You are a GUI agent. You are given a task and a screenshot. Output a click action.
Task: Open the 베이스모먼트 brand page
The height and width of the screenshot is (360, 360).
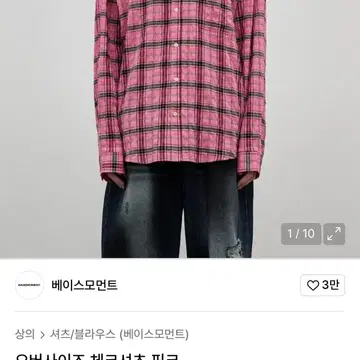pyautogui.click(x=84, y=285)
